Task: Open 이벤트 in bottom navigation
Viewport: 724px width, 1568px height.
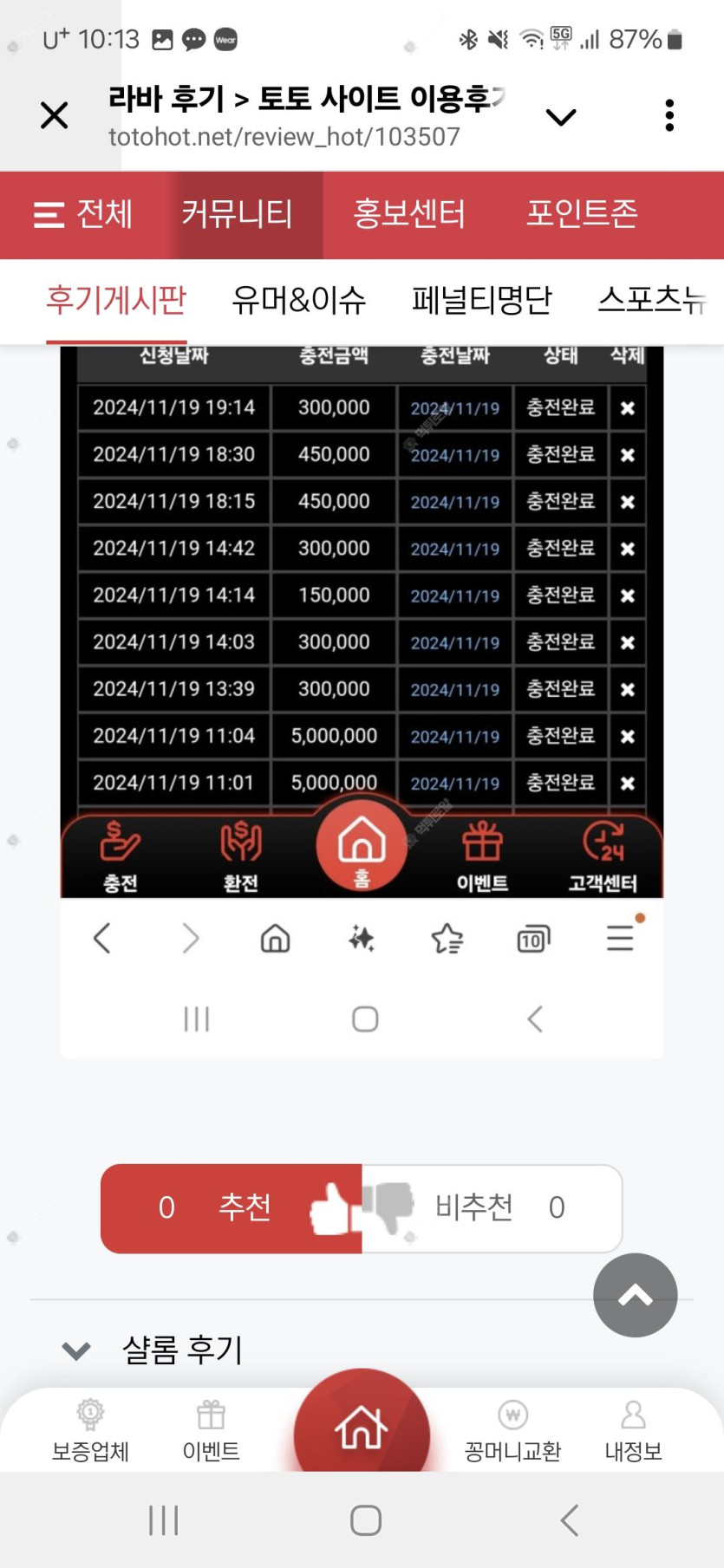Action: (x=211, y=1431)
